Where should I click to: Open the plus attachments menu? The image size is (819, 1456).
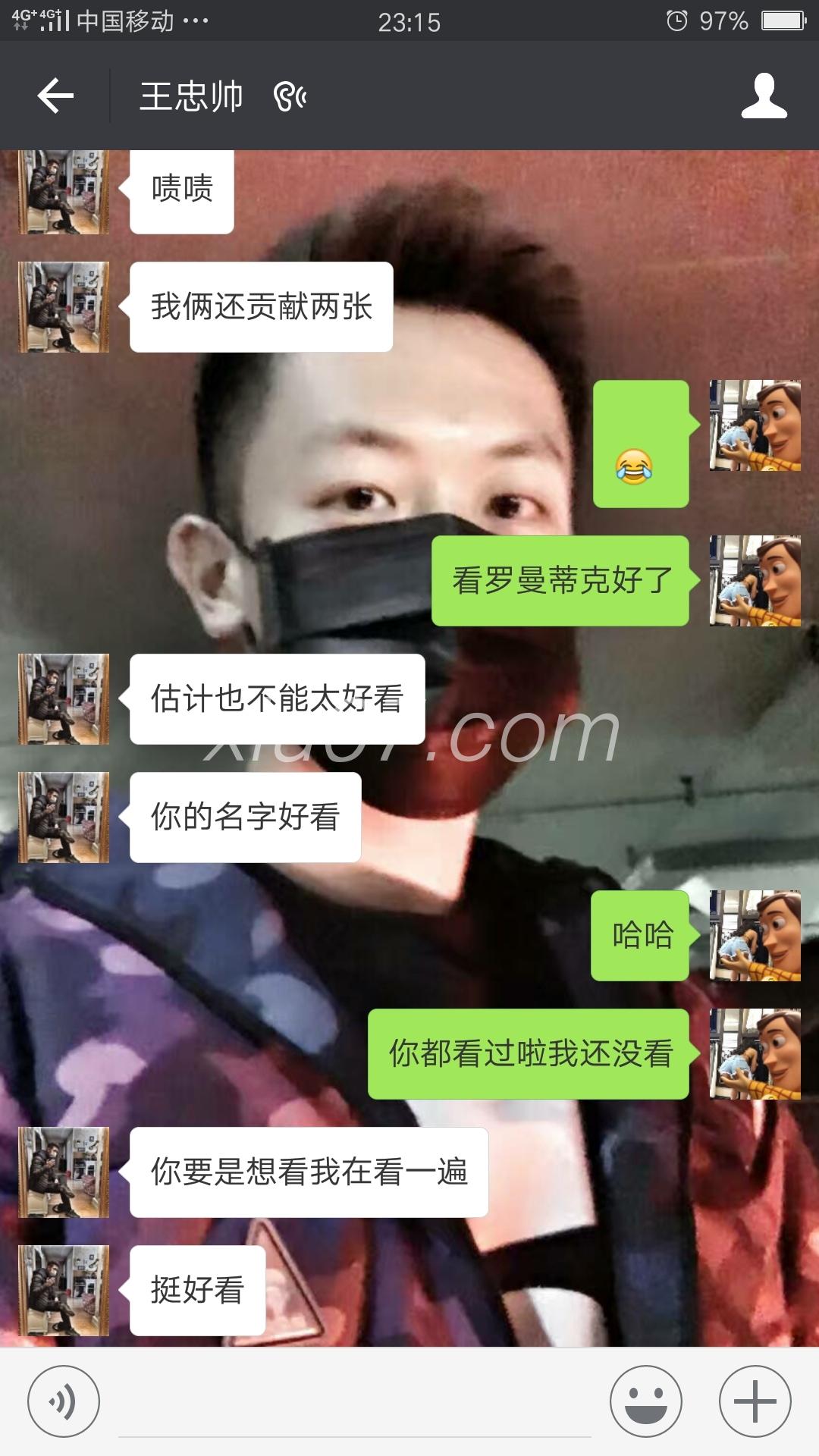coord(755,1401)
